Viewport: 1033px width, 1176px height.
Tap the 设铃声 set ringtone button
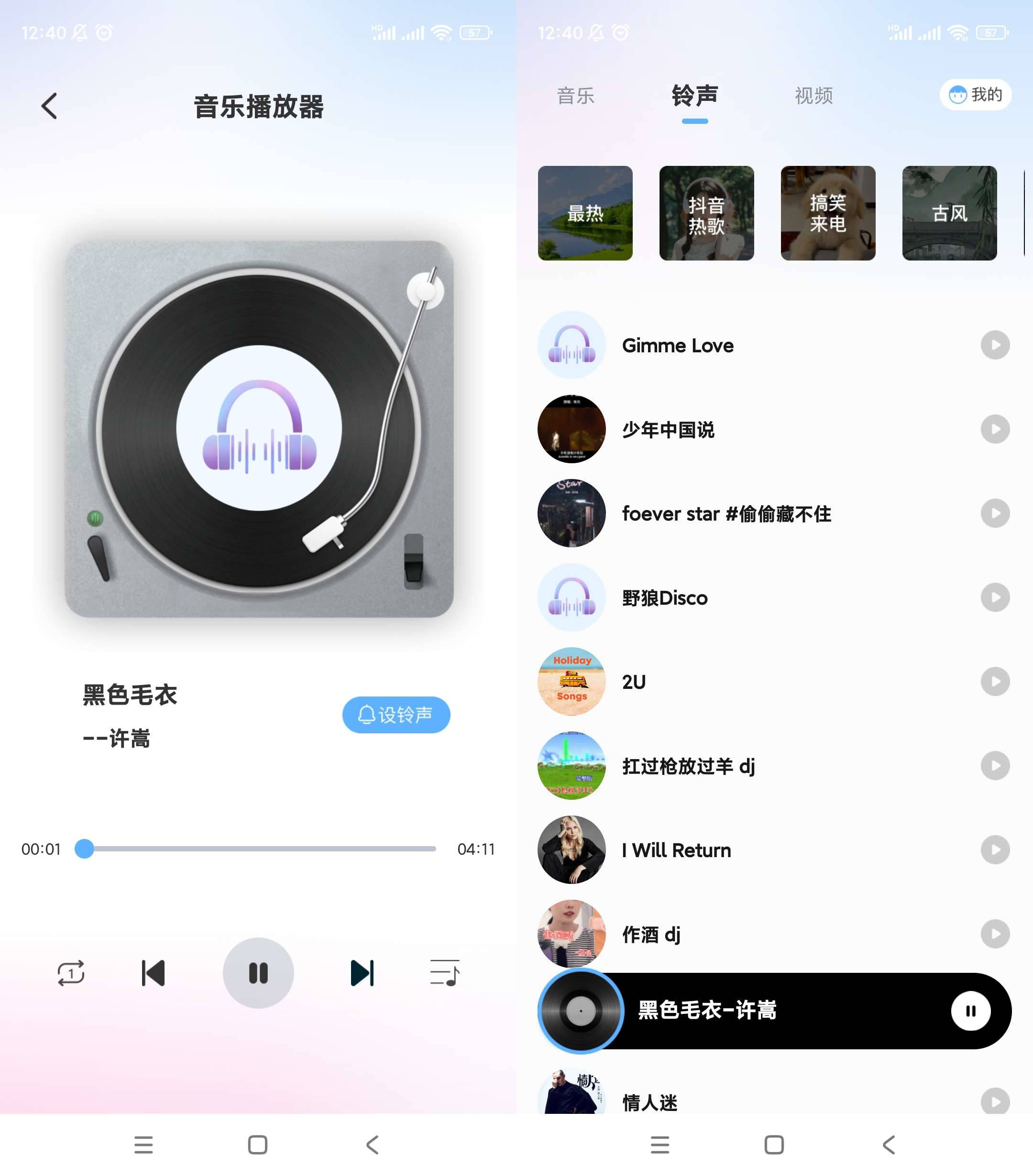point(396,715)
